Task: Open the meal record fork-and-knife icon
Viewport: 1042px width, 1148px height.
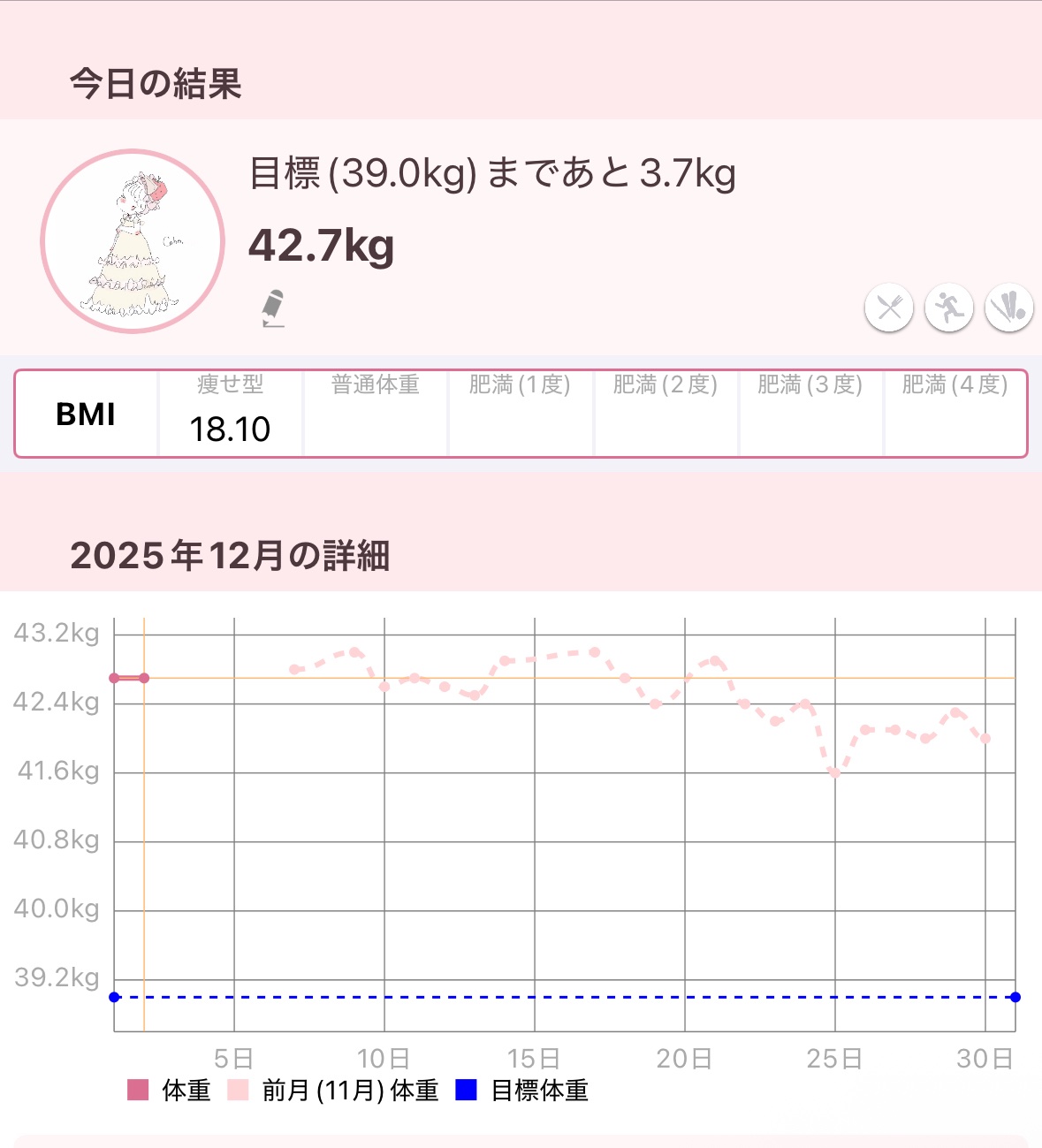Action: point(888,308)
